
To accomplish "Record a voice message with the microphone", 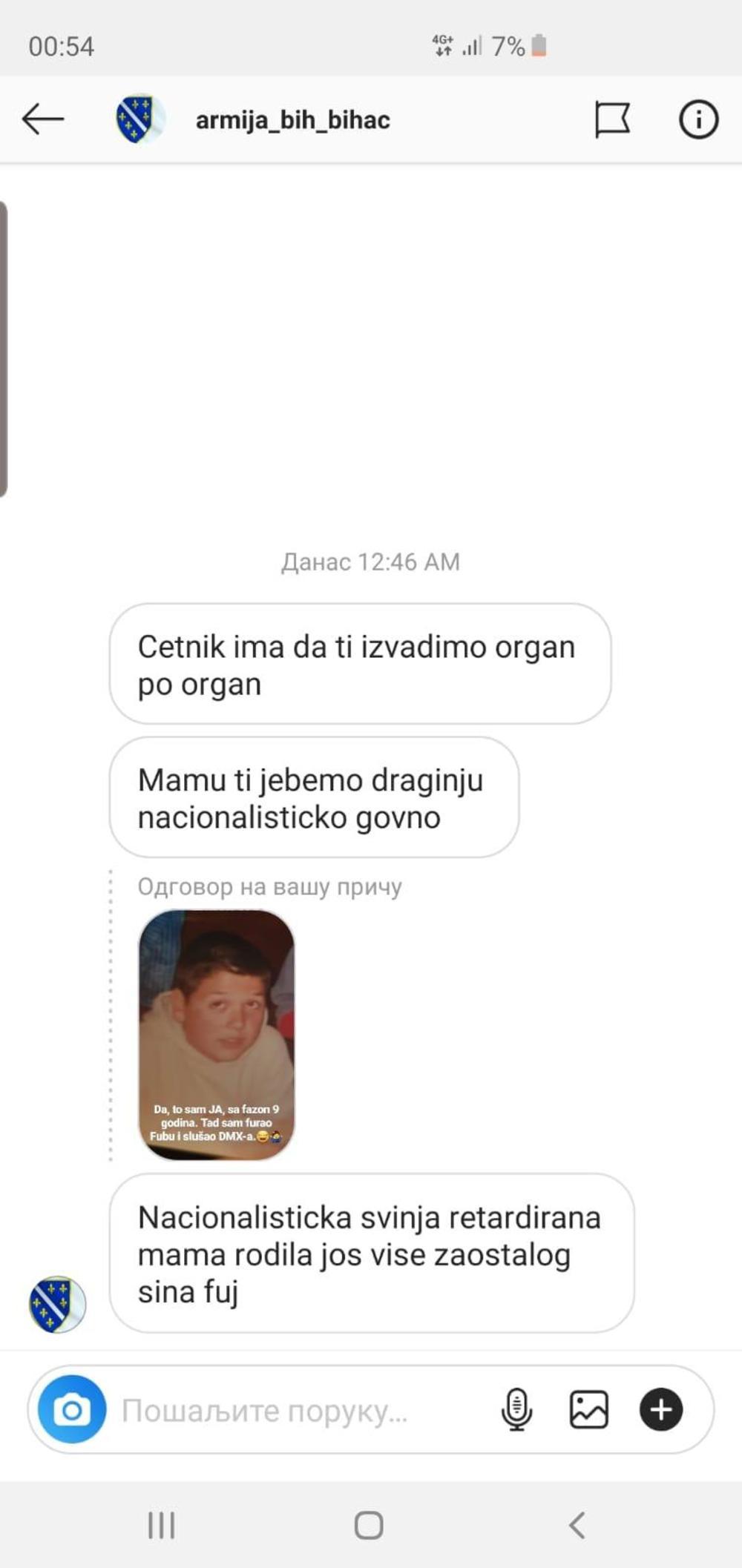I will click(516, 1409).
